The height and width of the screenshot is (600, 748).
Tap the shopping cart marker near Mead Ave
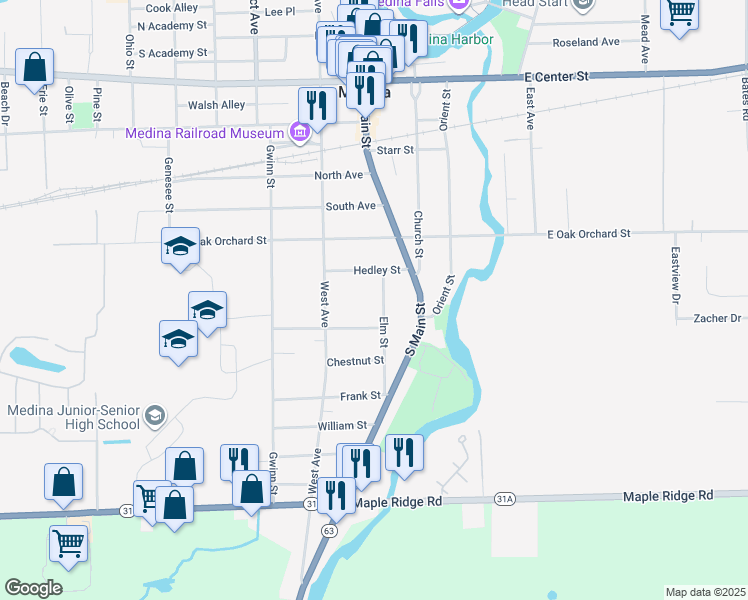pyautogui.click(x=680, y=13)
